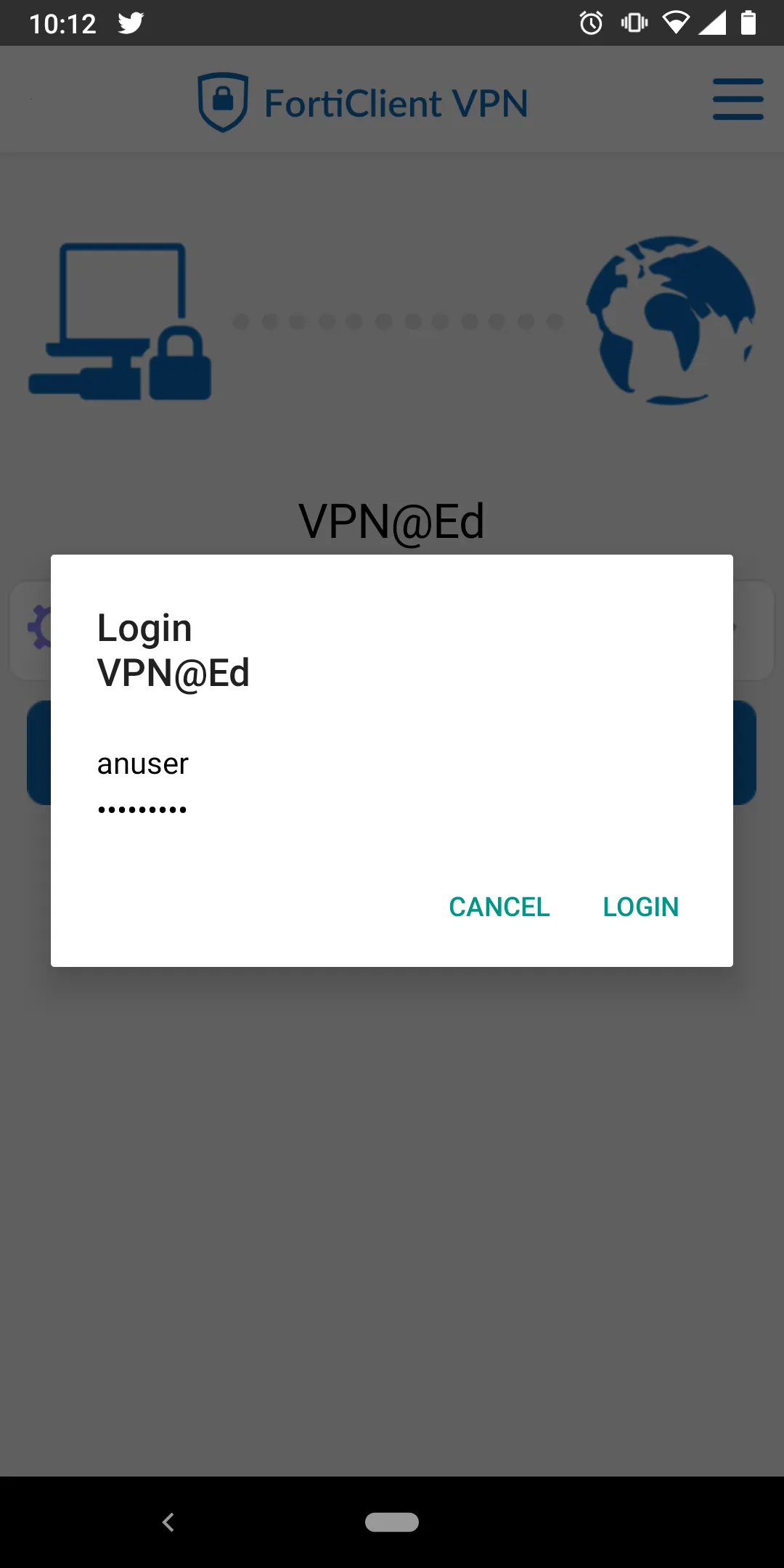Tap the FortiClient VPN shield logo
This screenshot has height=1568, width=784.
pos(221,99)
